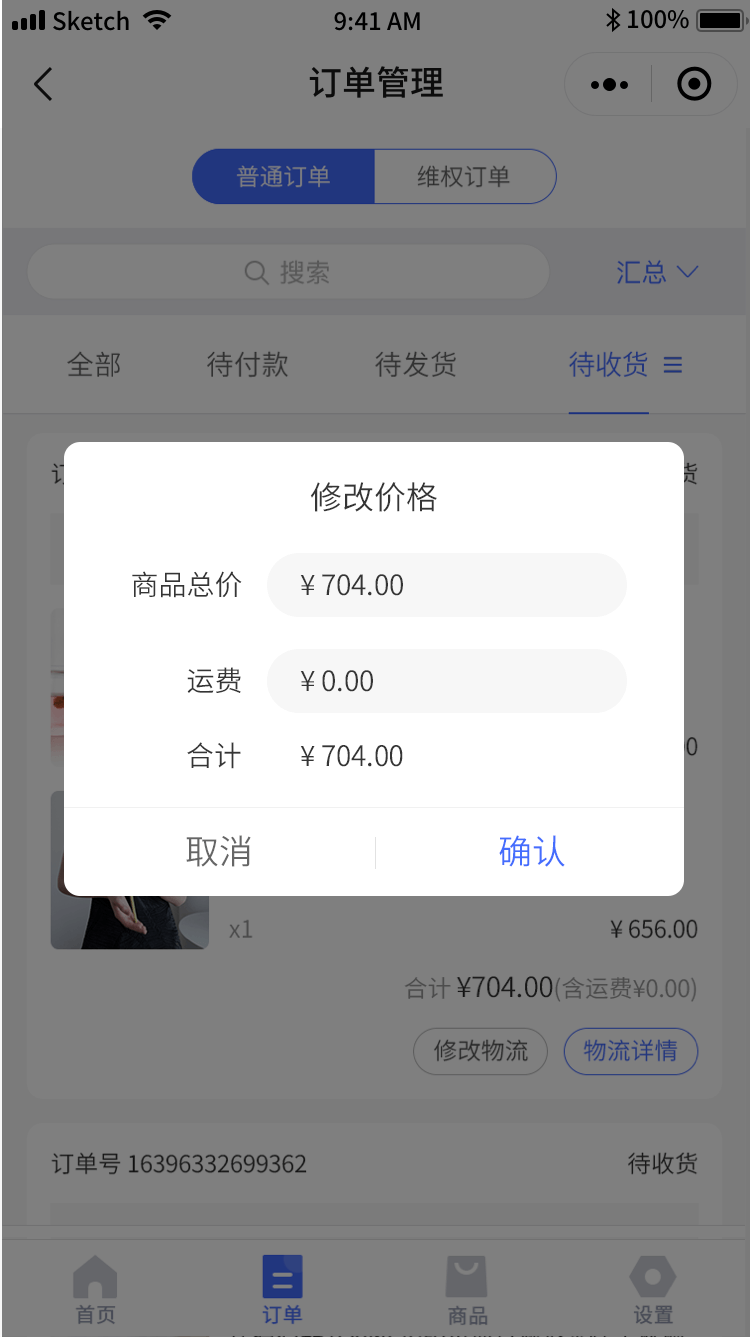Edit the 商品总价 price field

pos(446,585)
